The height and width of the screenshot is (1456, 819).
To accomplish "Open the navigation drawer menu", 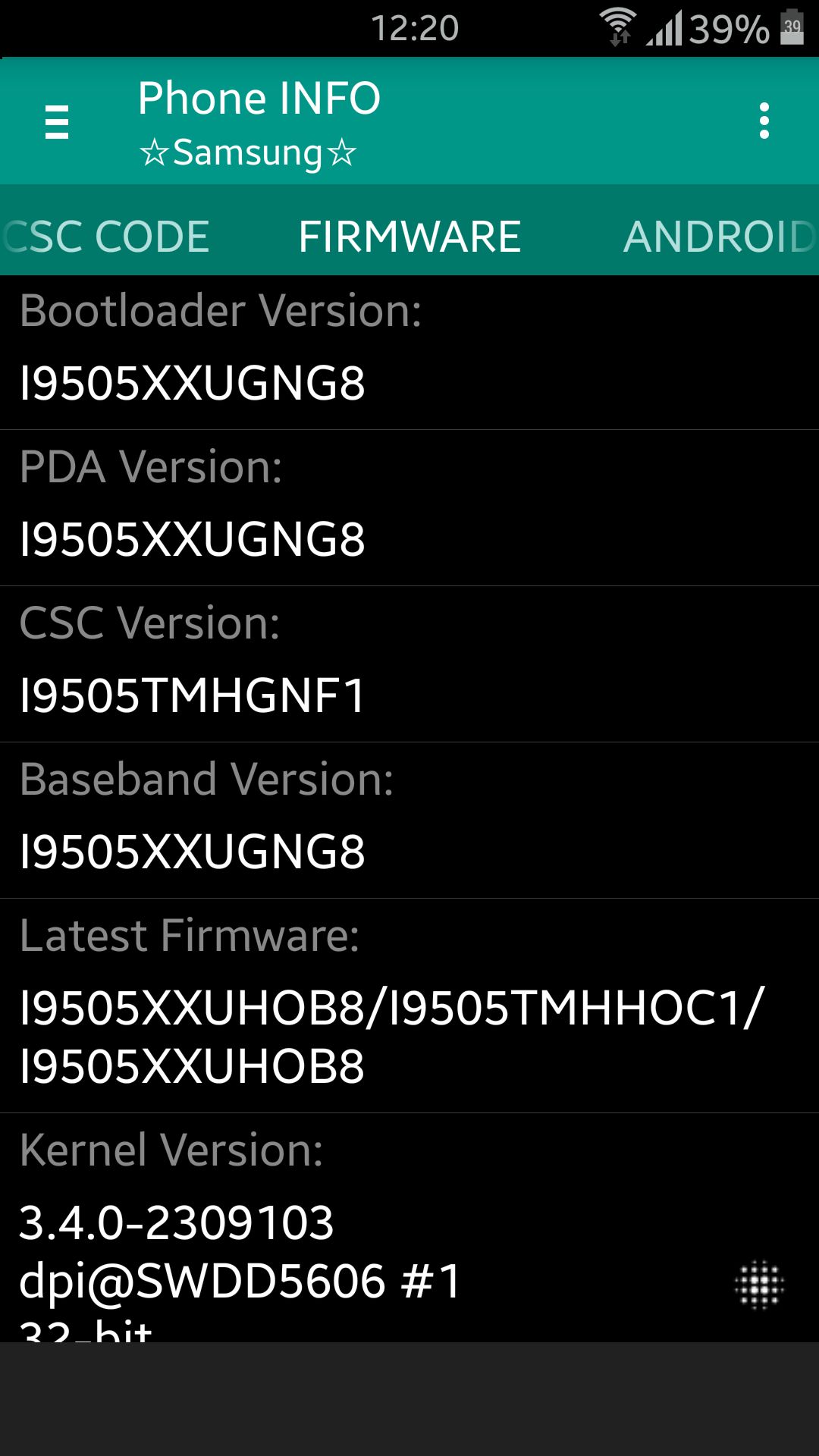I will pyautogui.click(x=57, y=121).
